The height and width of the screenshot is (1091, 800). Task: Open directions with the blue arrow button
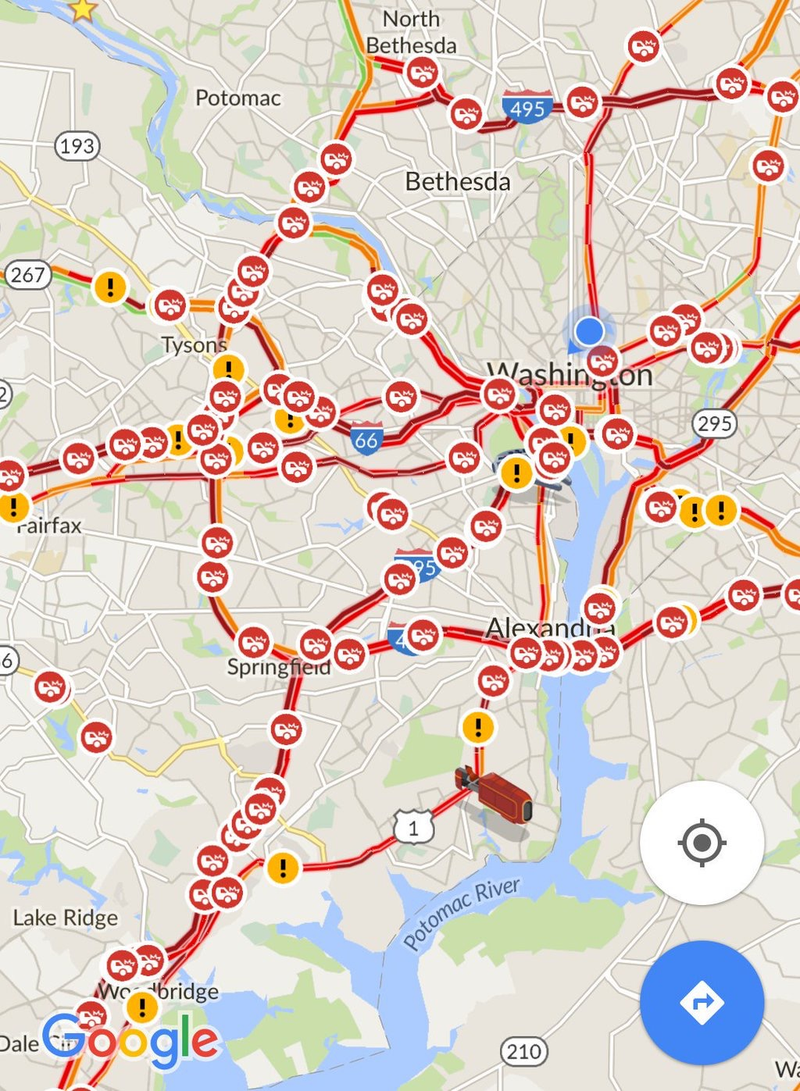coord(701,1001)
